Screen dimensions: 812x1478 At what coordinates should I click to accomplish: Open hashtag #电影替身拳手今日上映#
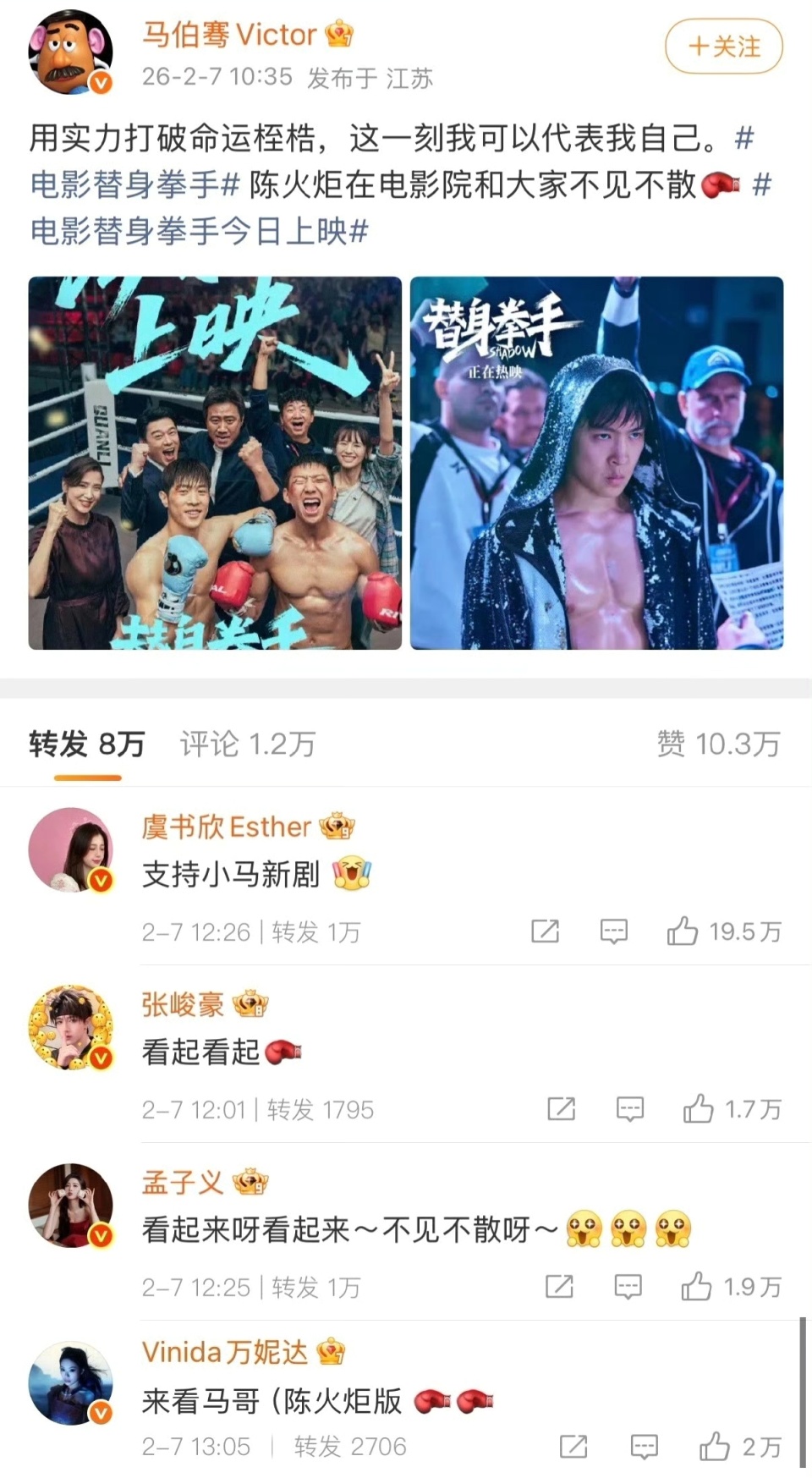196,227
